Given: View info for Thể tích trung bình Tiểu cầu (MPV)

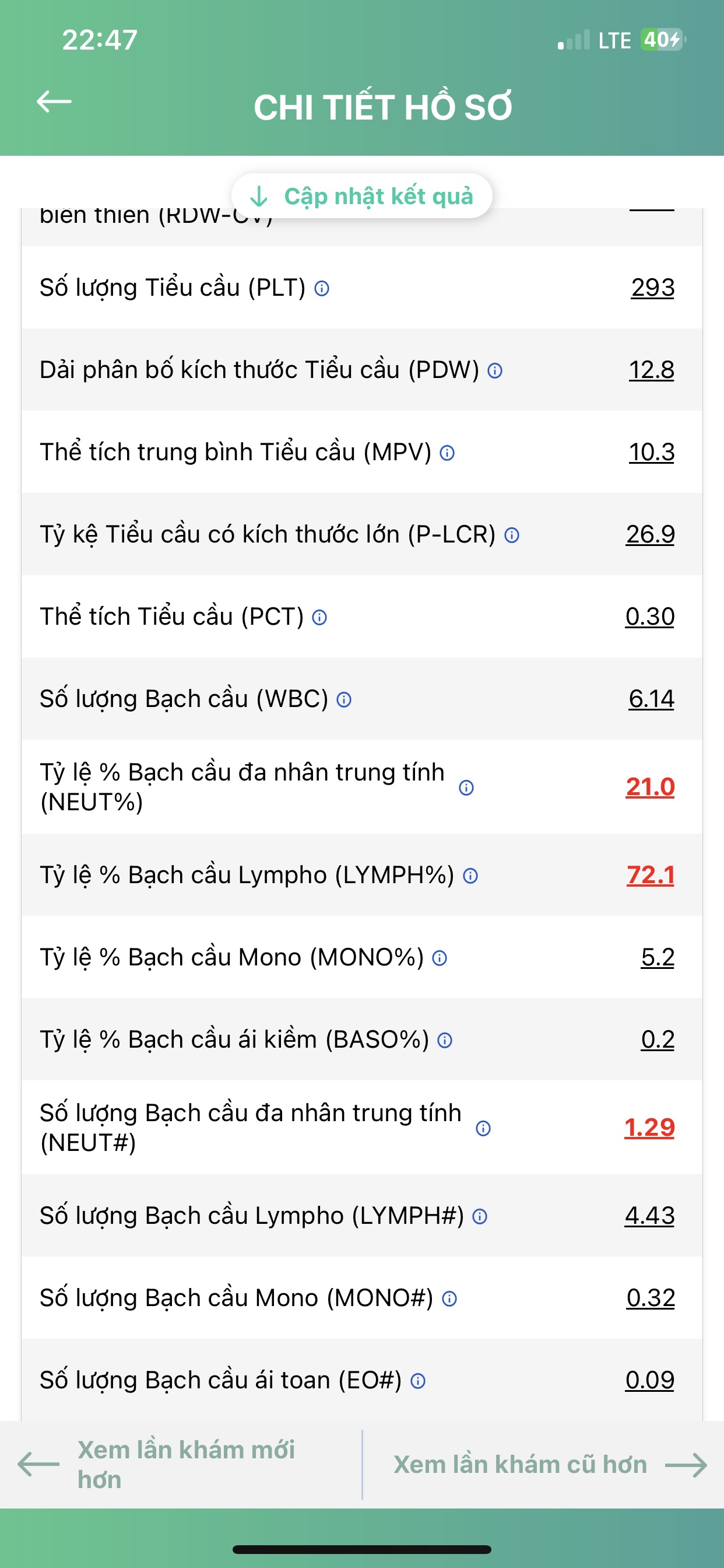Looking at the screenshot, I should (x=447, y=453).
